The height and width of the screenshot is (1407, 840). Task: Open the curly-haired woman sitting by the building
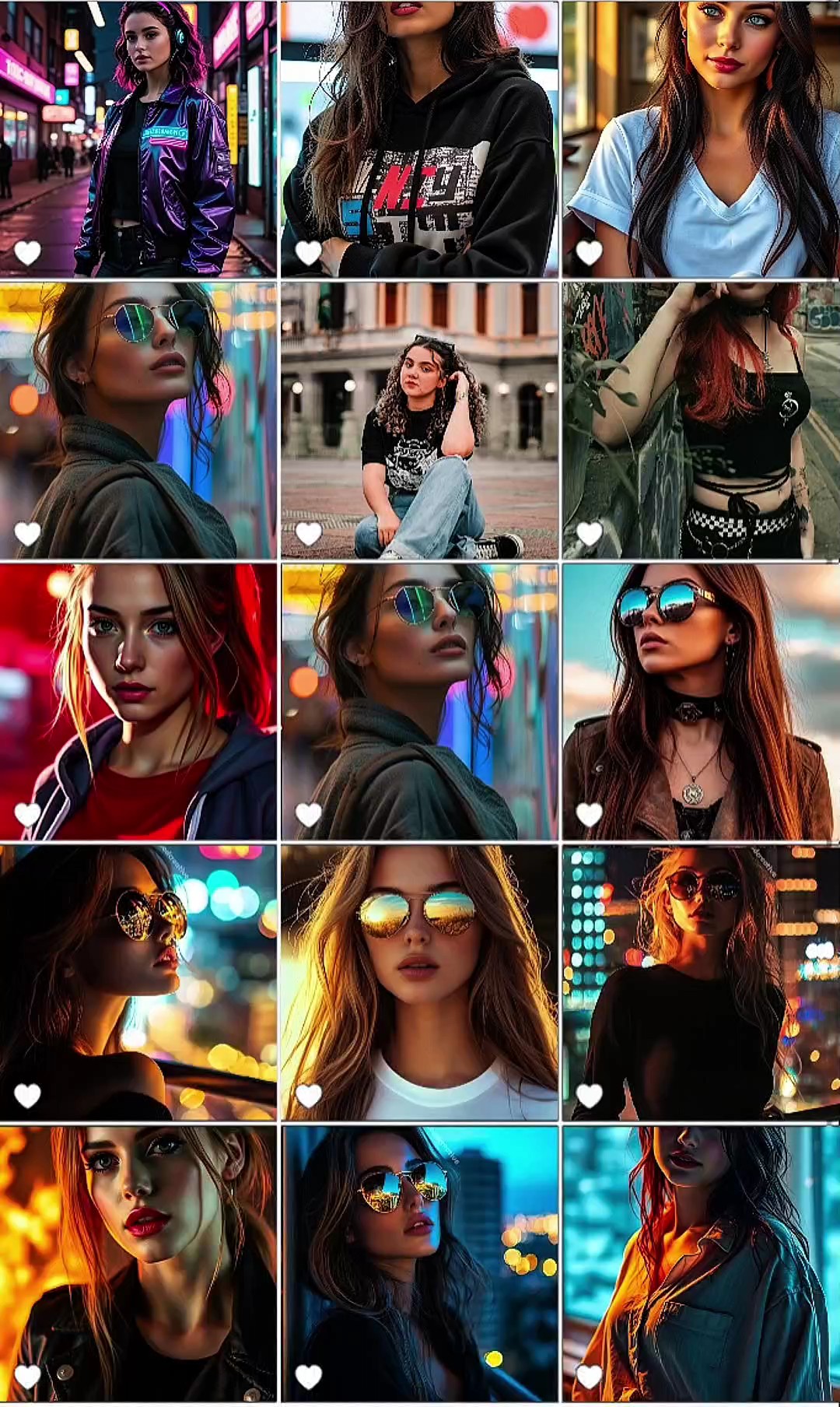pos(419,420)
